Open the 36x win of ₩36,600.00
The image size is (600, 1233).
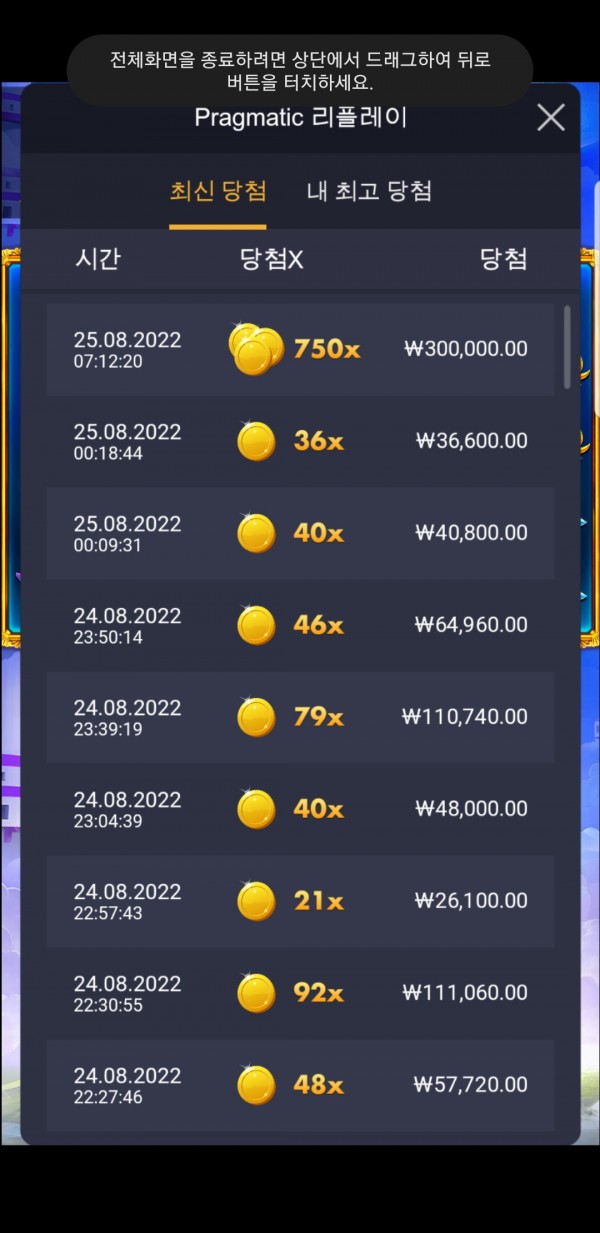300,441
